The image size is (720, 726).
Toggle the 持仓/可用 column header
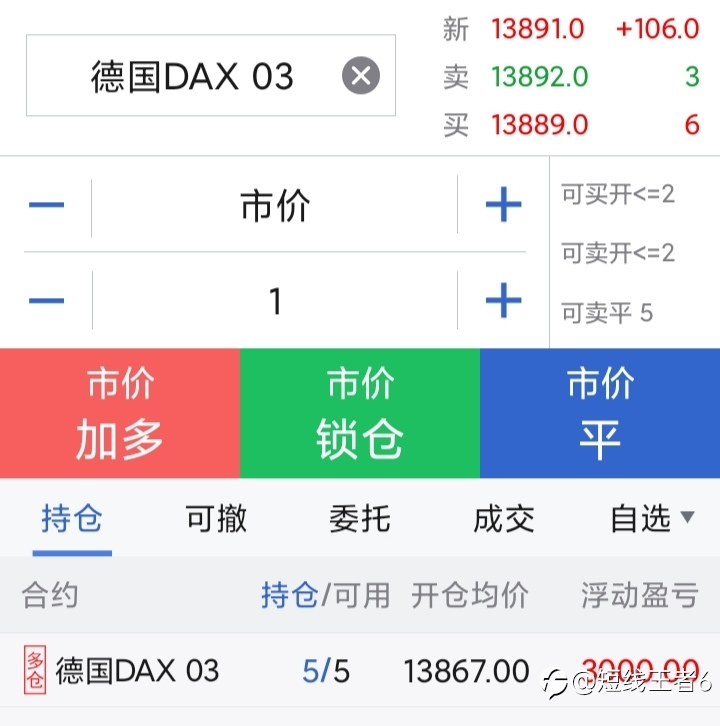(x=326, y=595)
